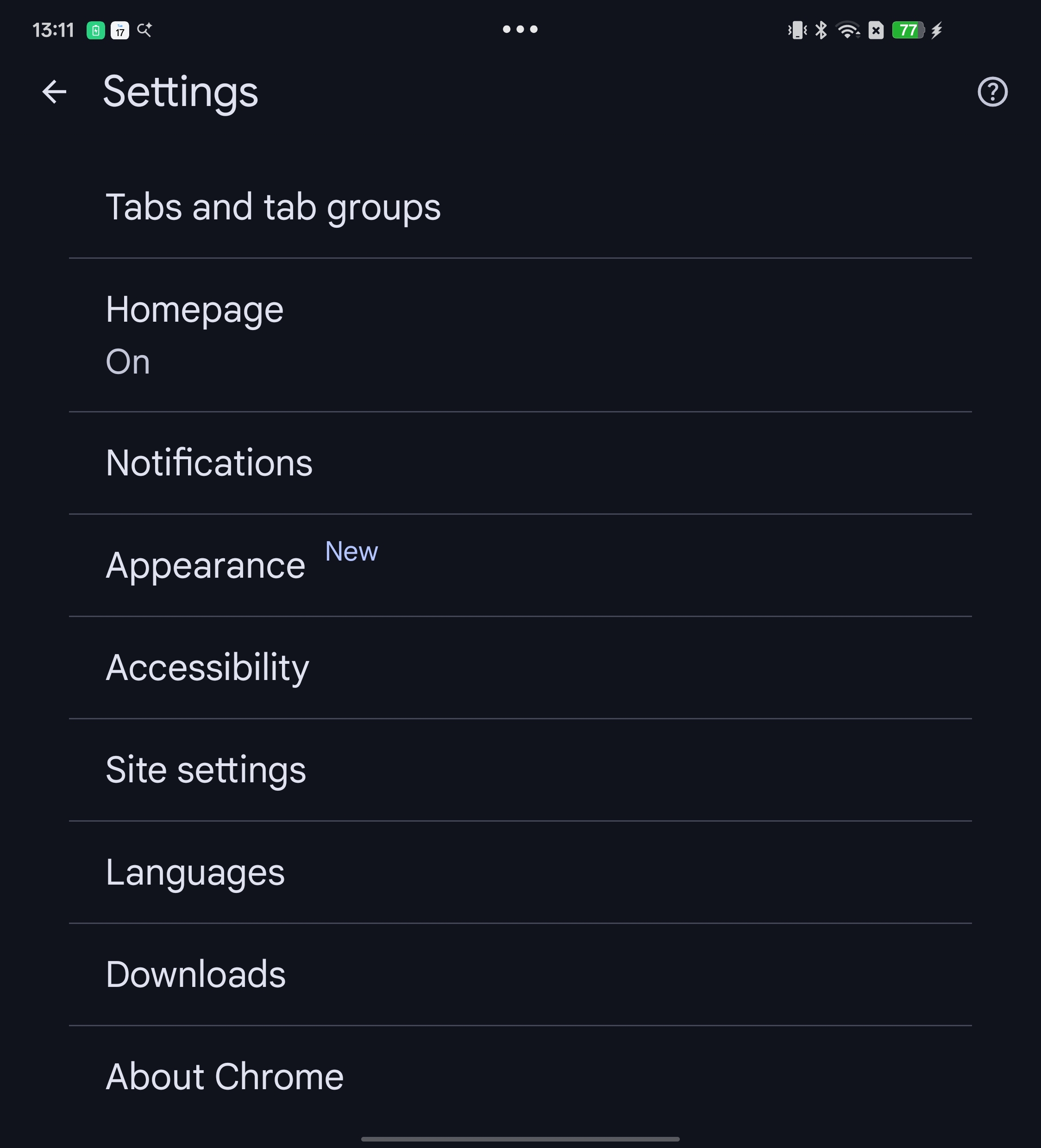The width and height of the screenshot is (1041, 1148).
Task: Open the three-dot notch indicator area
Action: pyautogui.click(x=520, y=29)
